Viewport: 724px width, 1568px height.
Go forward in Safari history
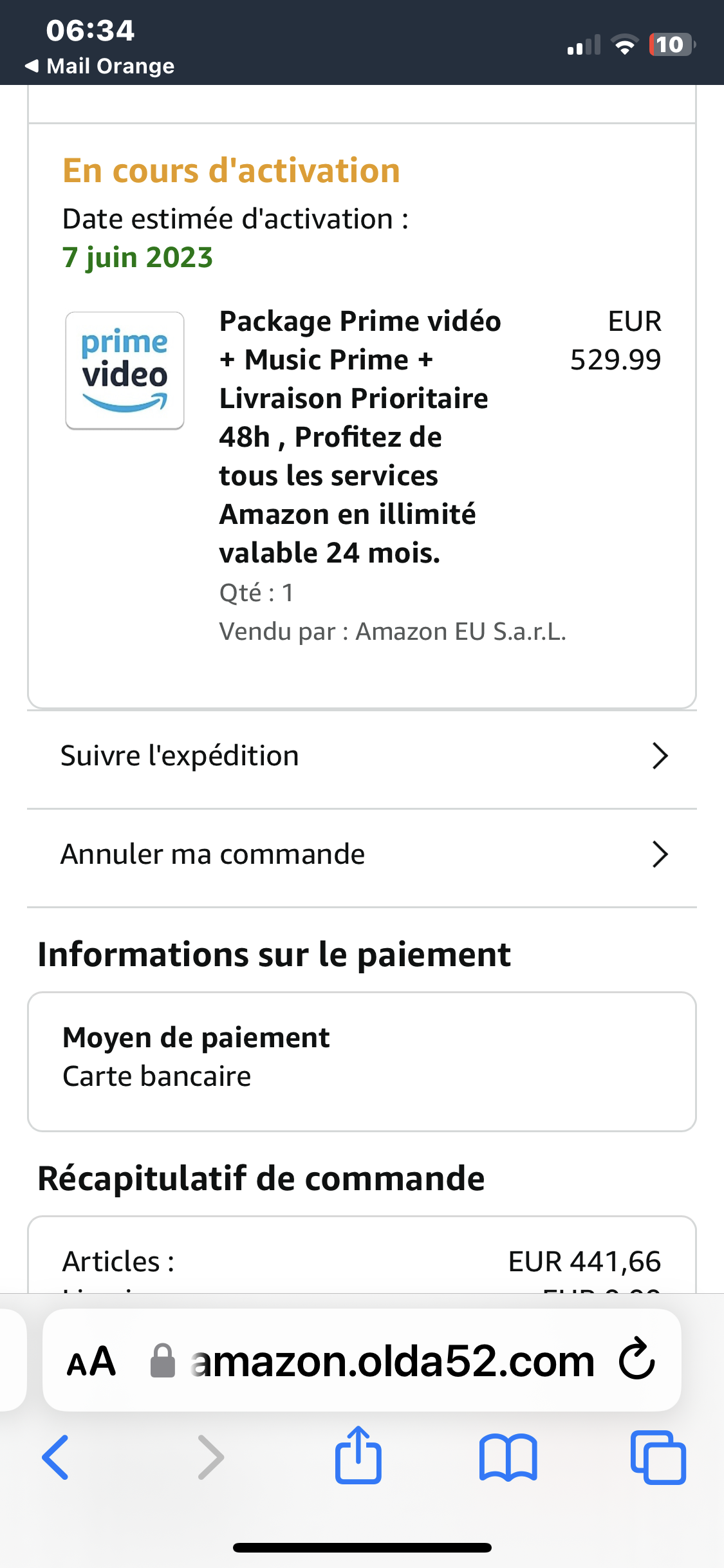point(210,1457)
